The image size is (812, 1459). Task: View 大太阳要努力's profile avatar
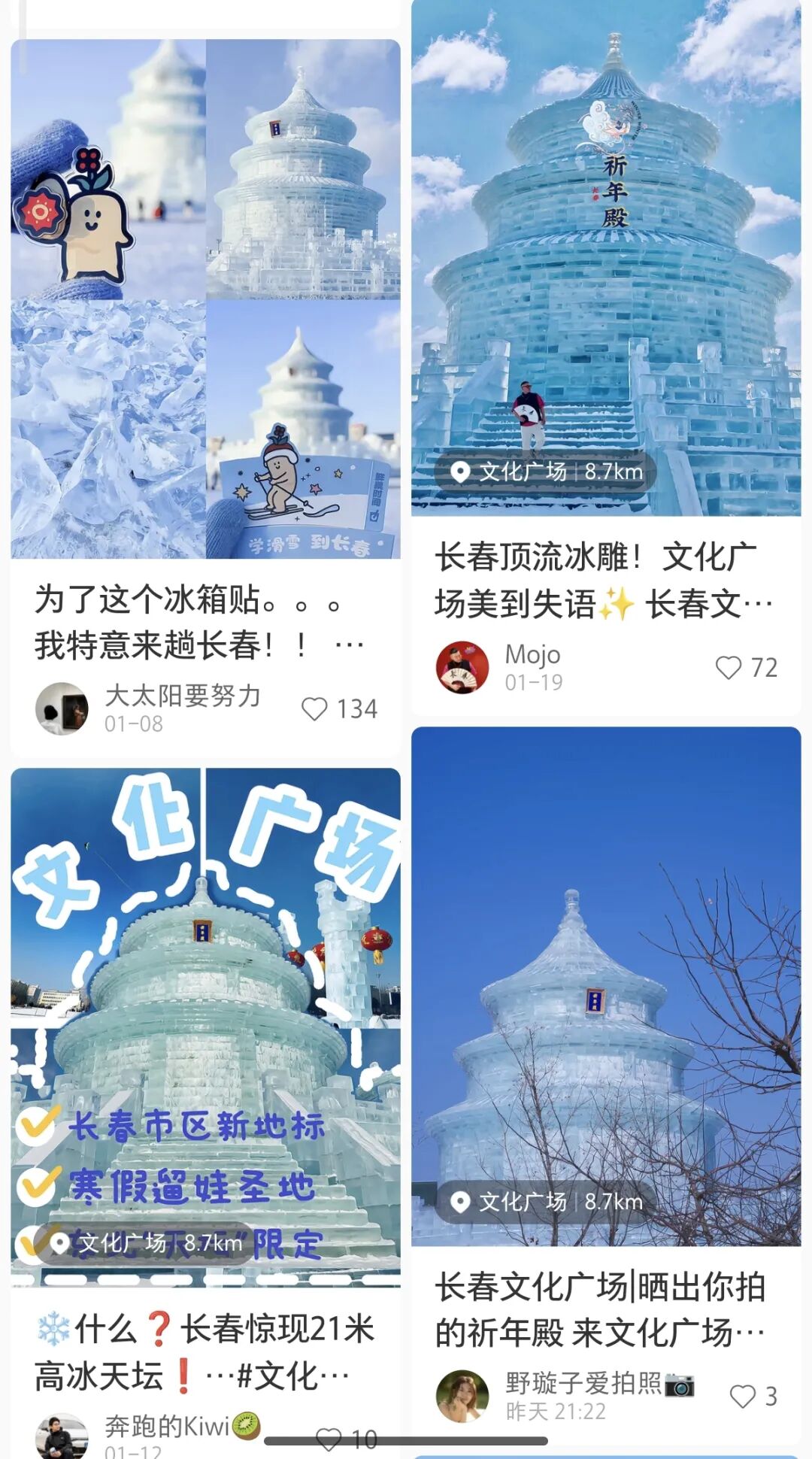[62, 708]
